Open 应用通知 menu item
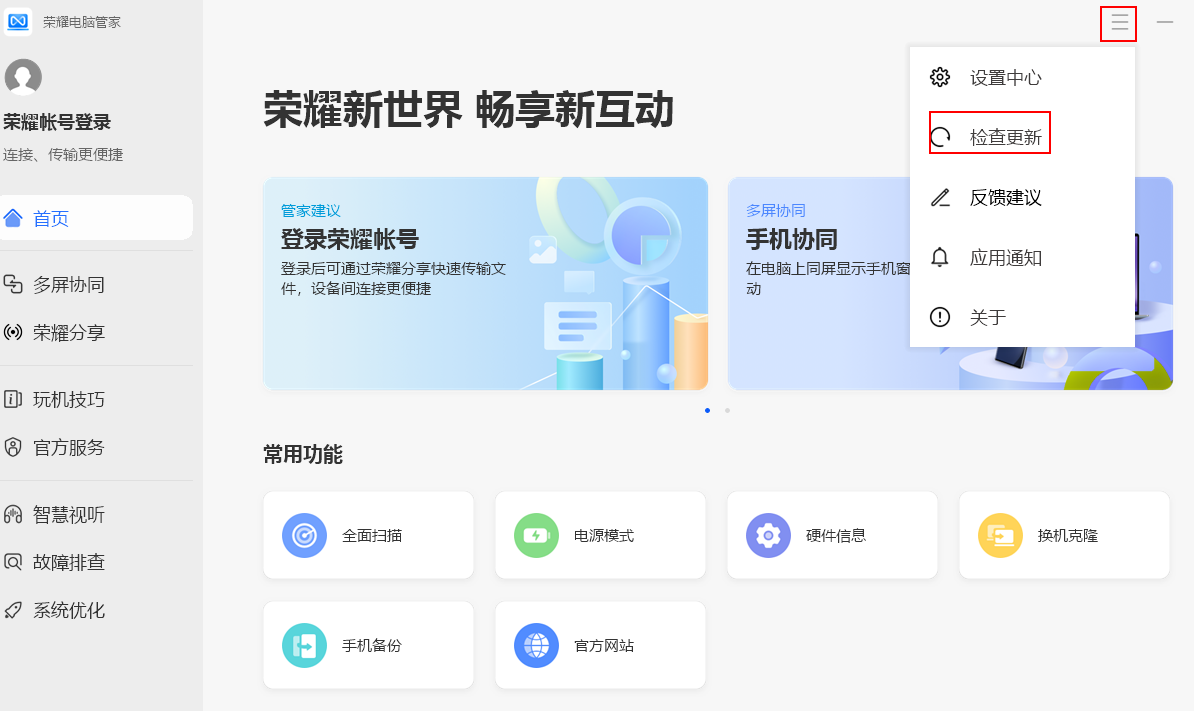1194x711 pixels. pyautogui.click(x=1005, y=258)
